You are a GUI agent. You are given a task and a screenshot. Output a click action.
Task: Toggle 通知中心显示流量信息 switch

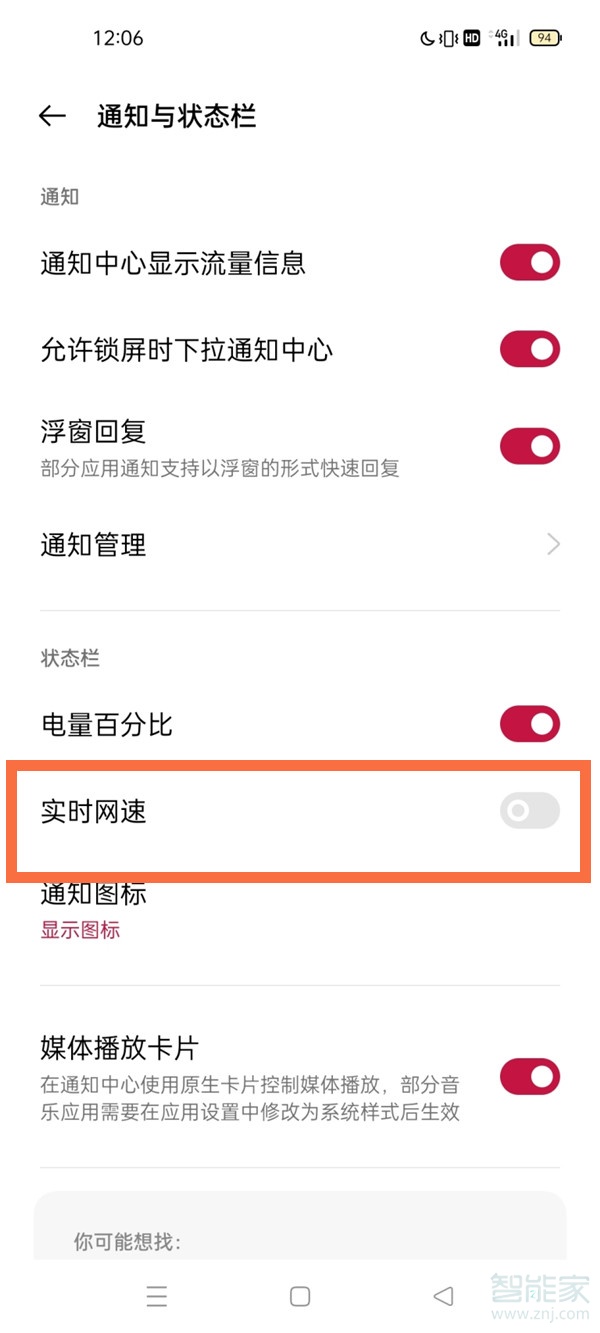pyautogui.click(x=529, y=263)
